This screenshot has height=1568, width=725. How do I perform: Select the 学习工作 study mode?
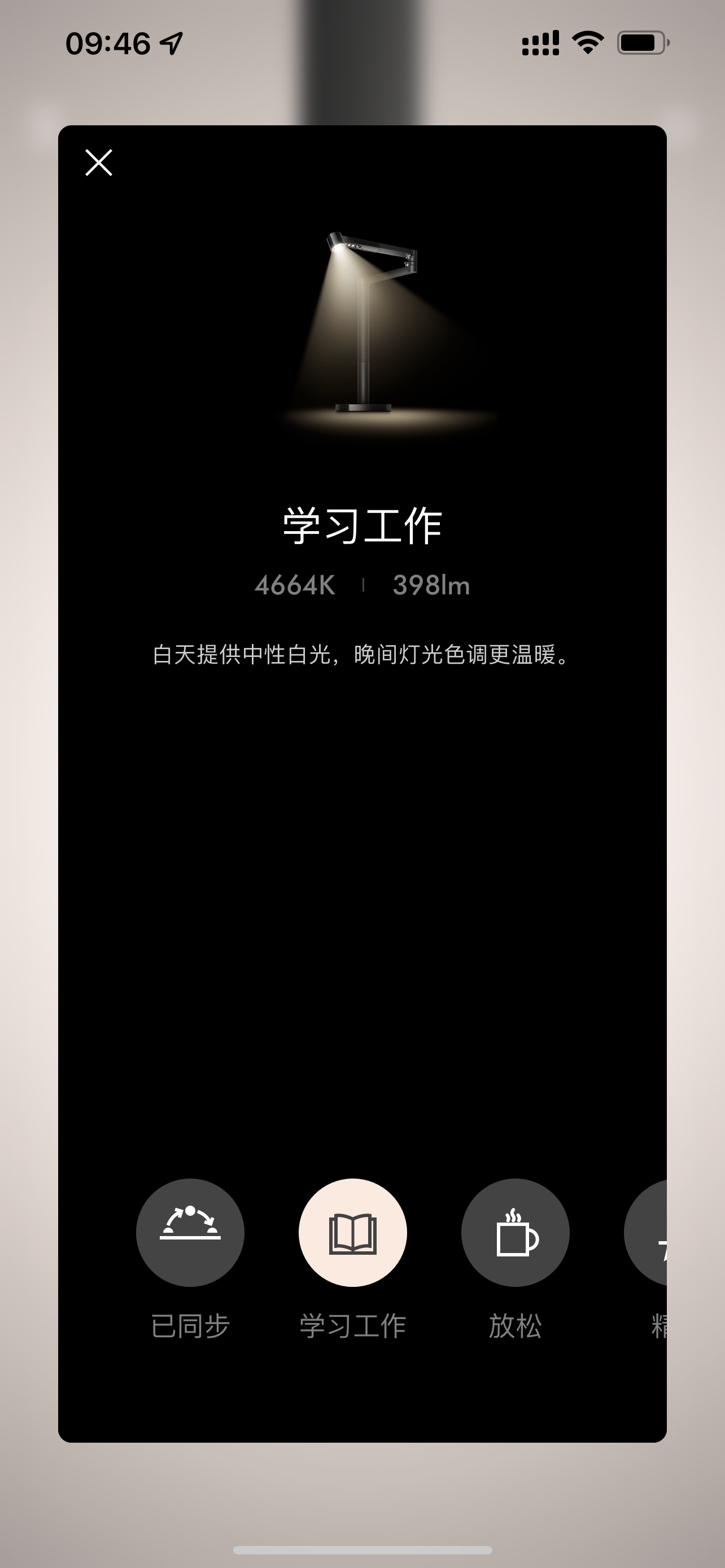(352, 1232)
